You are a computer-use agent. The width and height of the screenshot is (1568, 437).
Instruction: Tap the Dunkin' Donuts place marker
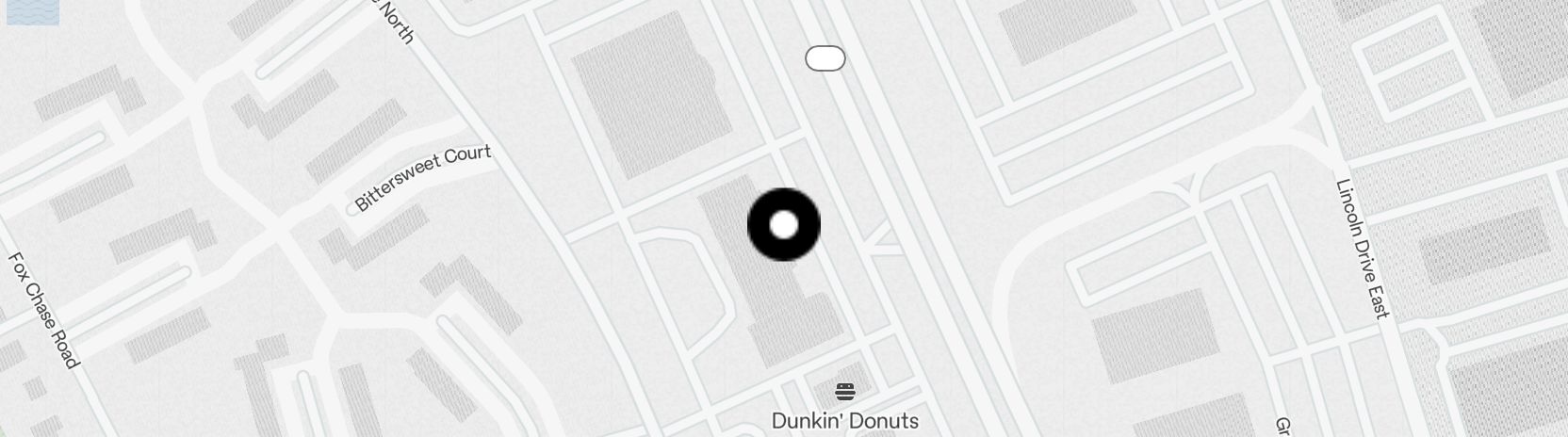(845, 392)
